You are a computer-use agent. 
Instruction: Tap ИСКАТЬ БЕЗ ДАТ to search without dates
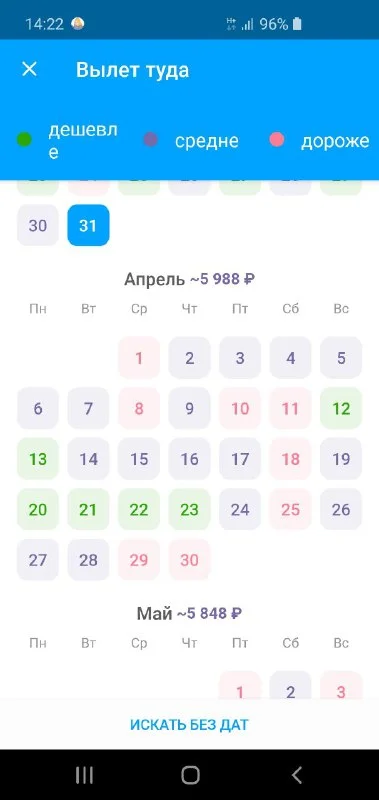click(x=189, y=724)
